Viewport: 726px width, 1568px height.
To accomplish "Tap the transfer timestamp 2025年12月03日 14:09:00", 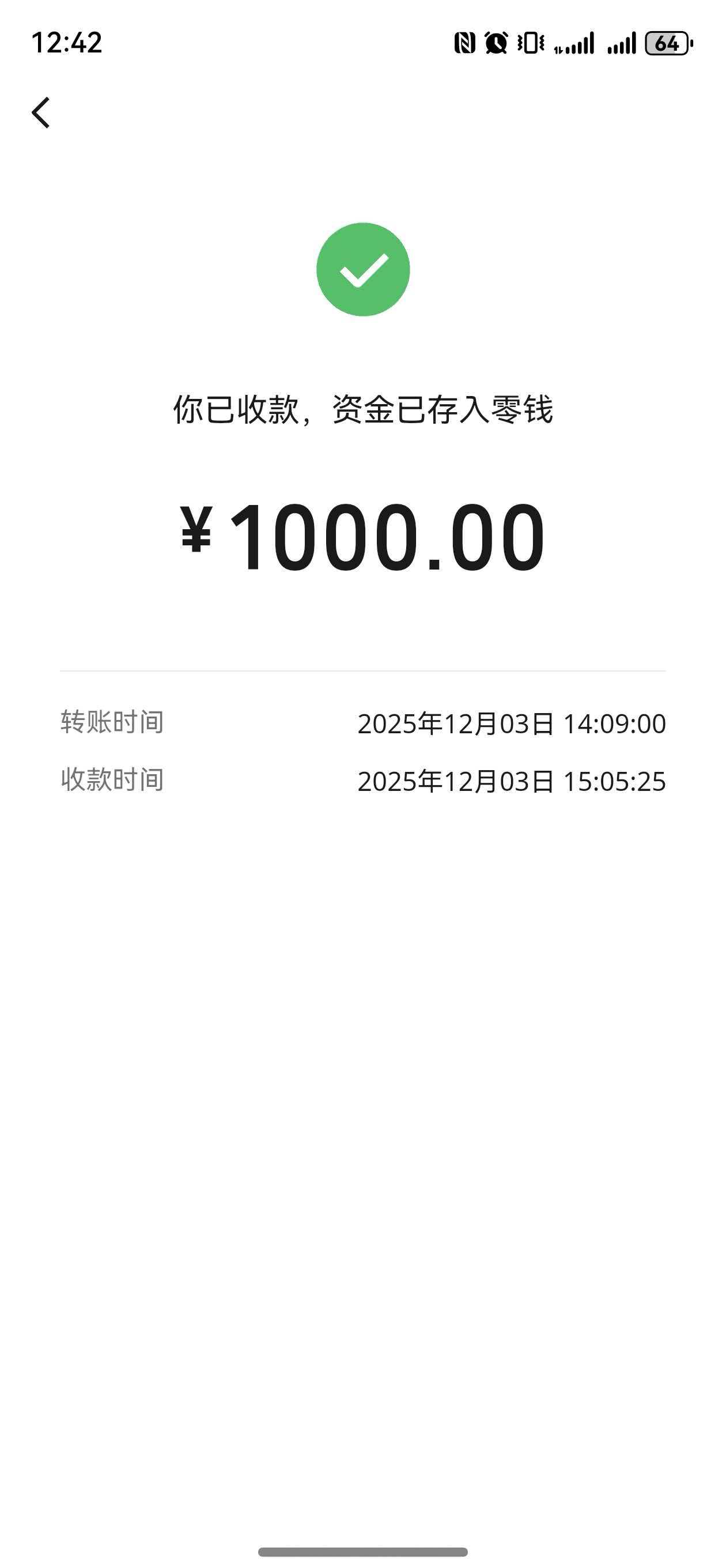I will pos(513,725).
